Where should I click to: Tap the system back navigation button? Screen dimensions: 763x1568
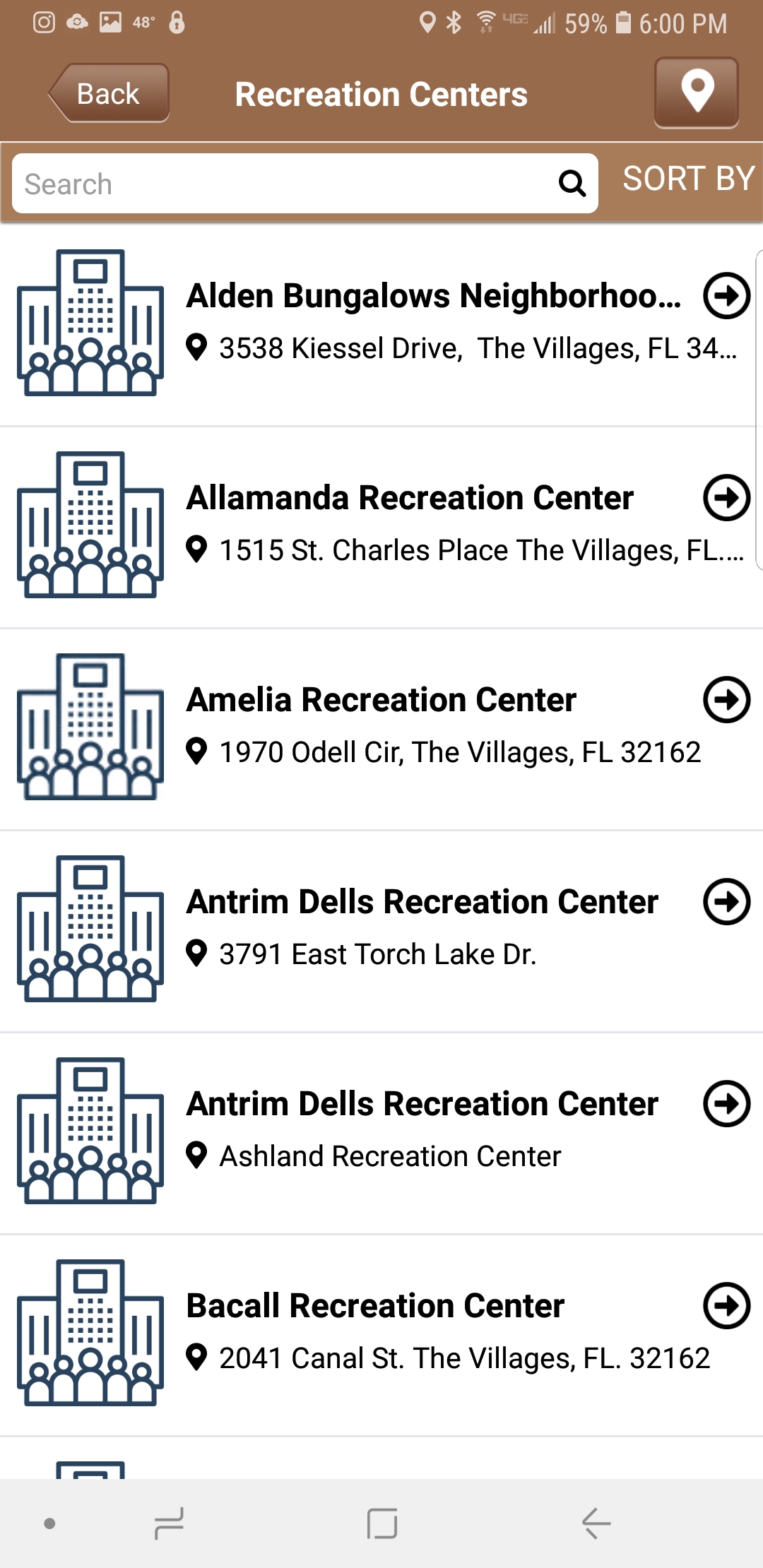(x=596, y=1524)
